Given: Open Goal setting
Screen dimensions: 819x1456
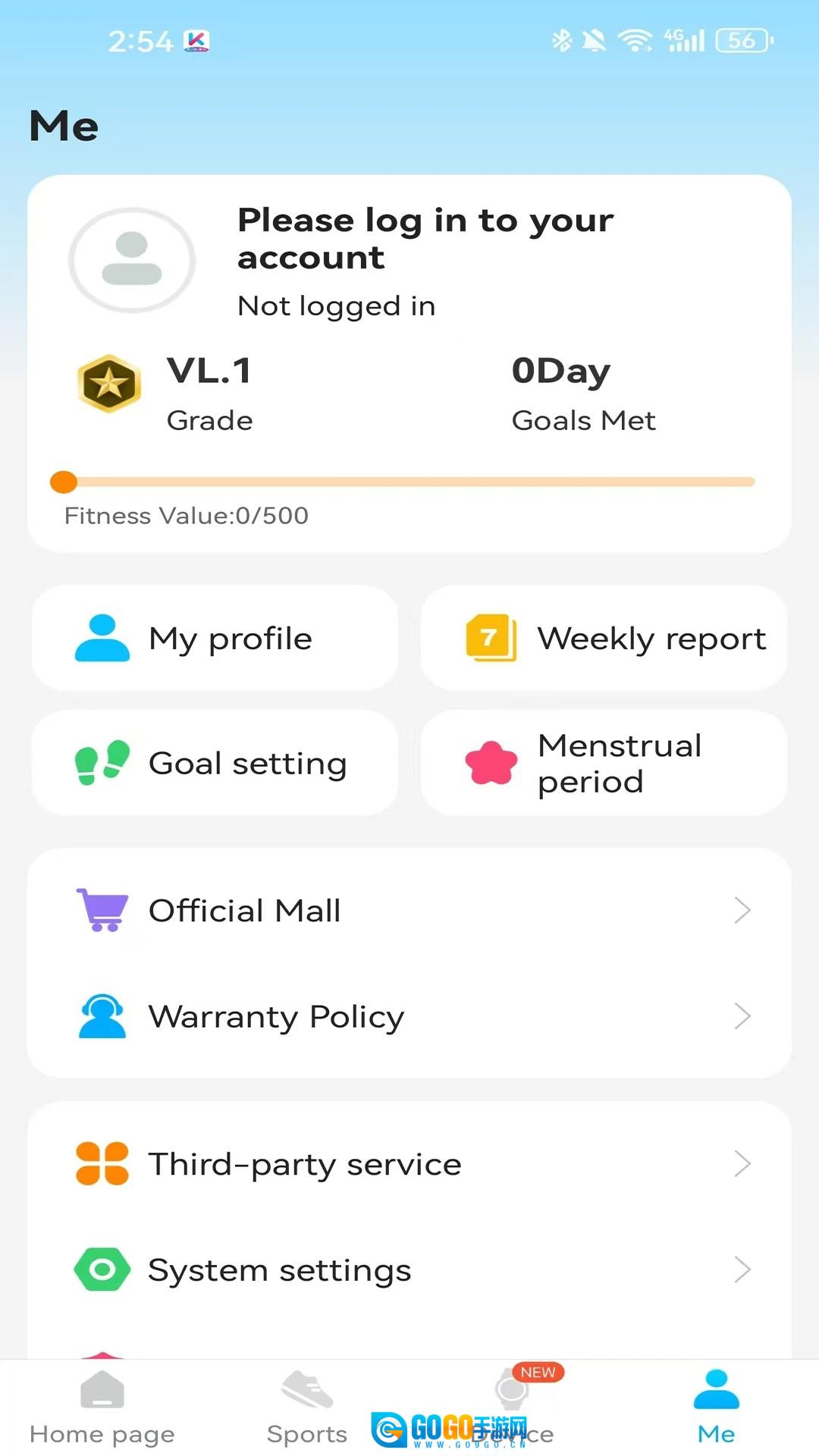Looking at the screenshot, I should pyautogui.click(x=215, y=763).
